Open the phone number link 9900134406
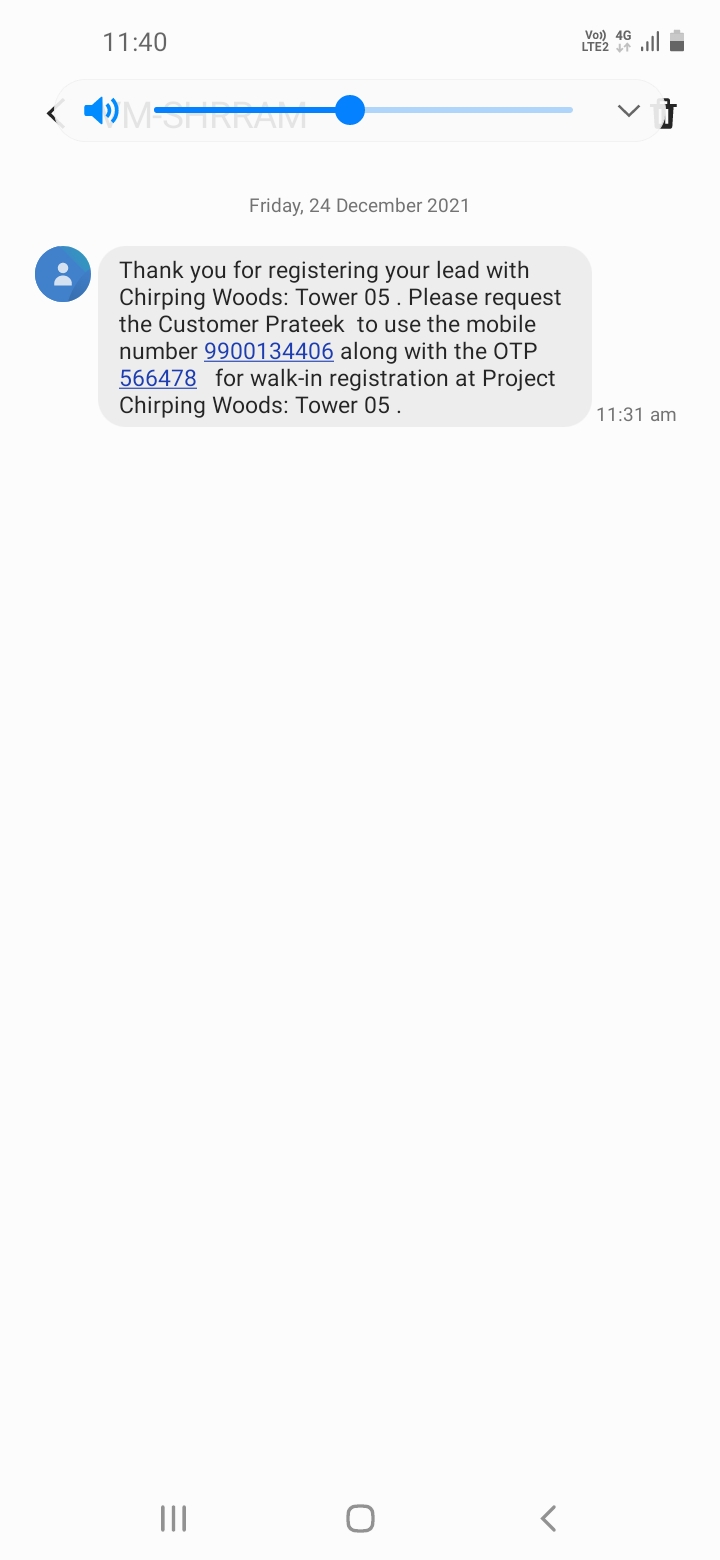 [268, 352]
